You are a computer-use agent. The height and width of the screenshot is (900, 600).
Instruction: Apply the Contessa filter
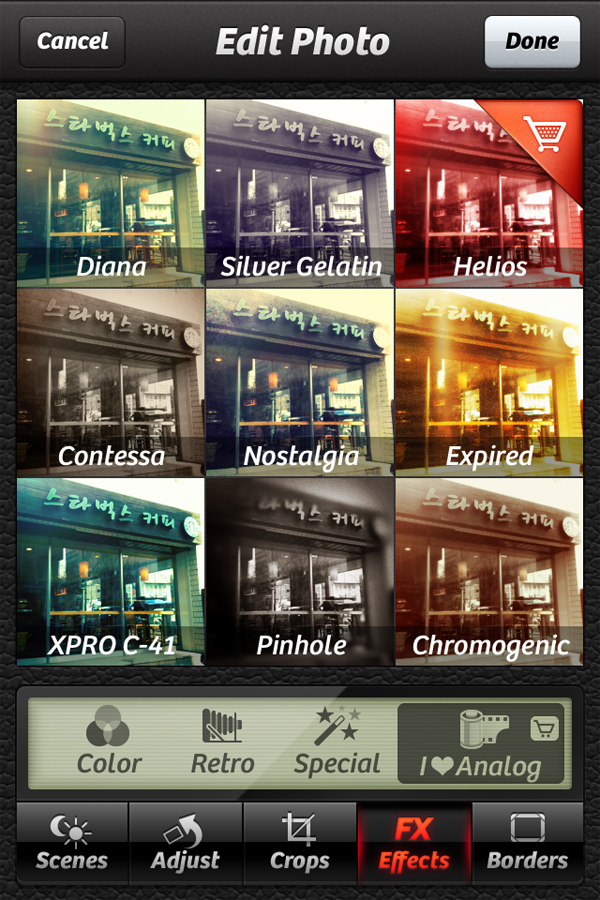pos(110,381)
